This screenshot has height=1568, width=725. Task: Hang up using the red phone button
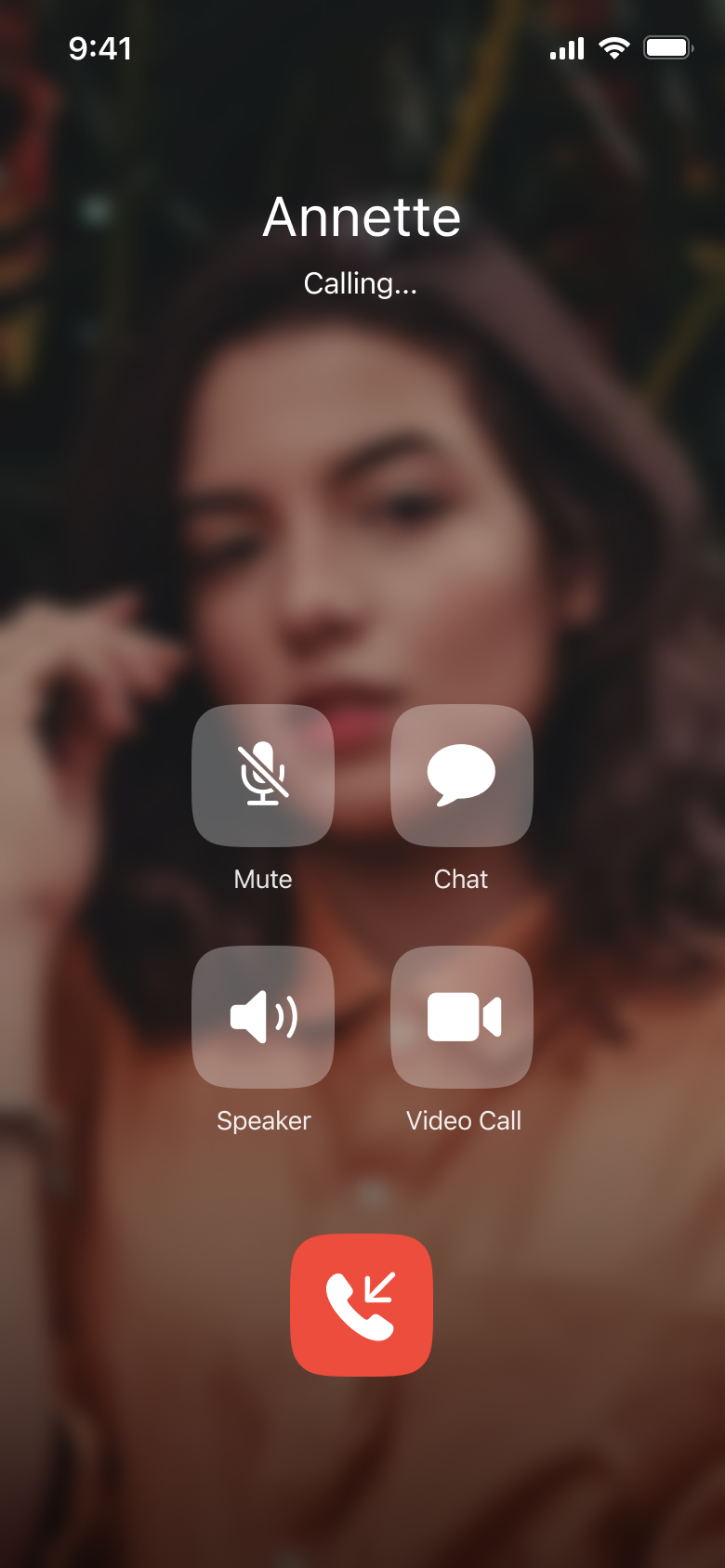click(x=362, y=1304)
